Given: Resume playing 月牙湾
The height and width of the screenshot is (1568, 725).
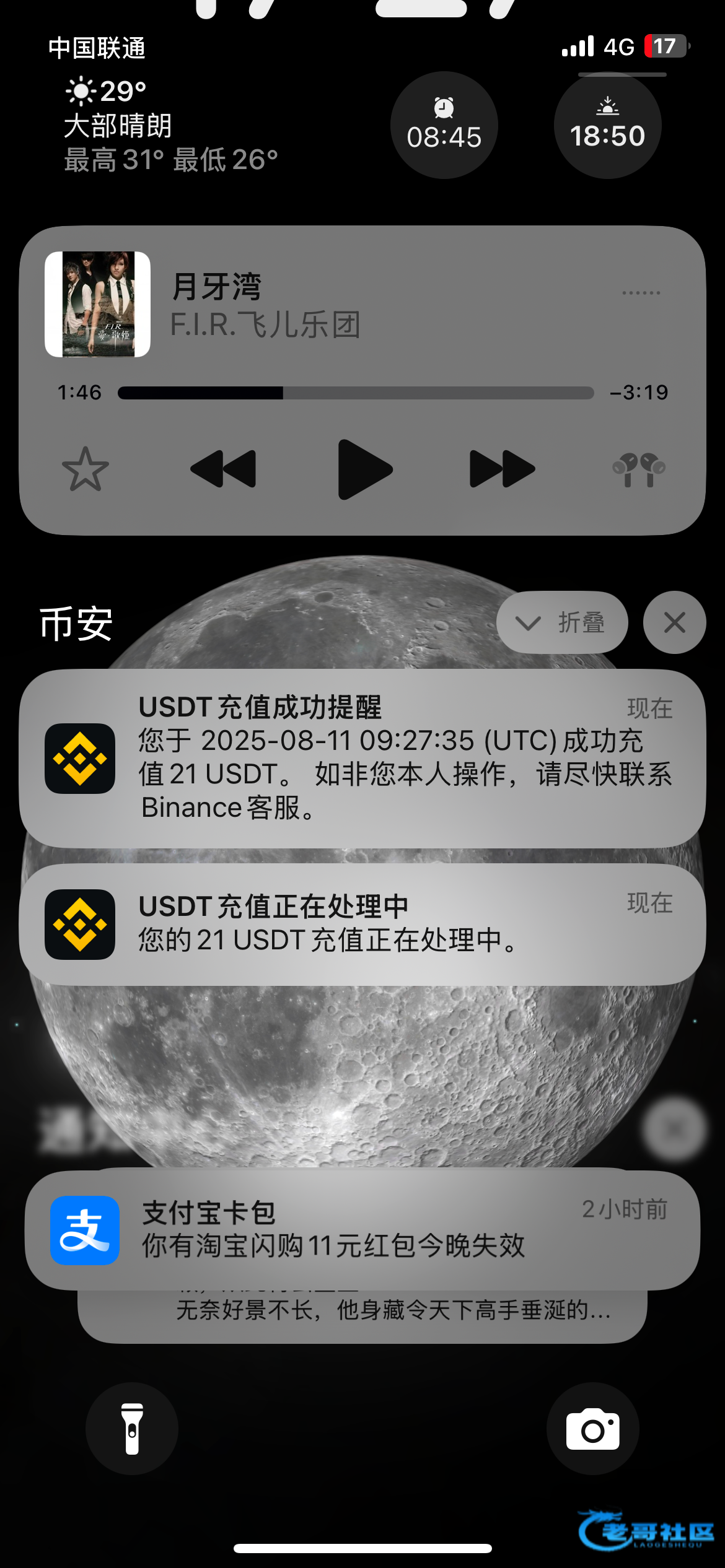Looking at the screenshot, I should (364, 469).
